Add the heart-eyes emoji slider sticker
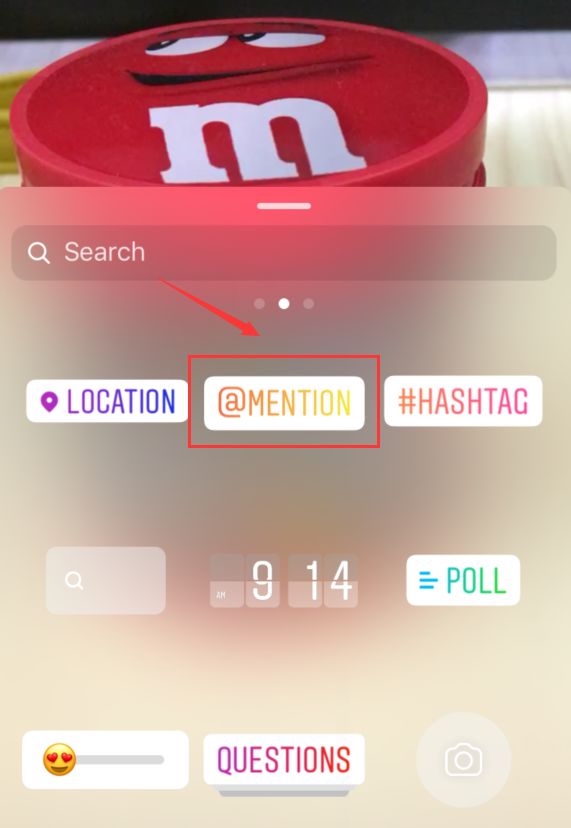This screenshot has height=828, width=571. pyautogui.click(x=105, y=759)
